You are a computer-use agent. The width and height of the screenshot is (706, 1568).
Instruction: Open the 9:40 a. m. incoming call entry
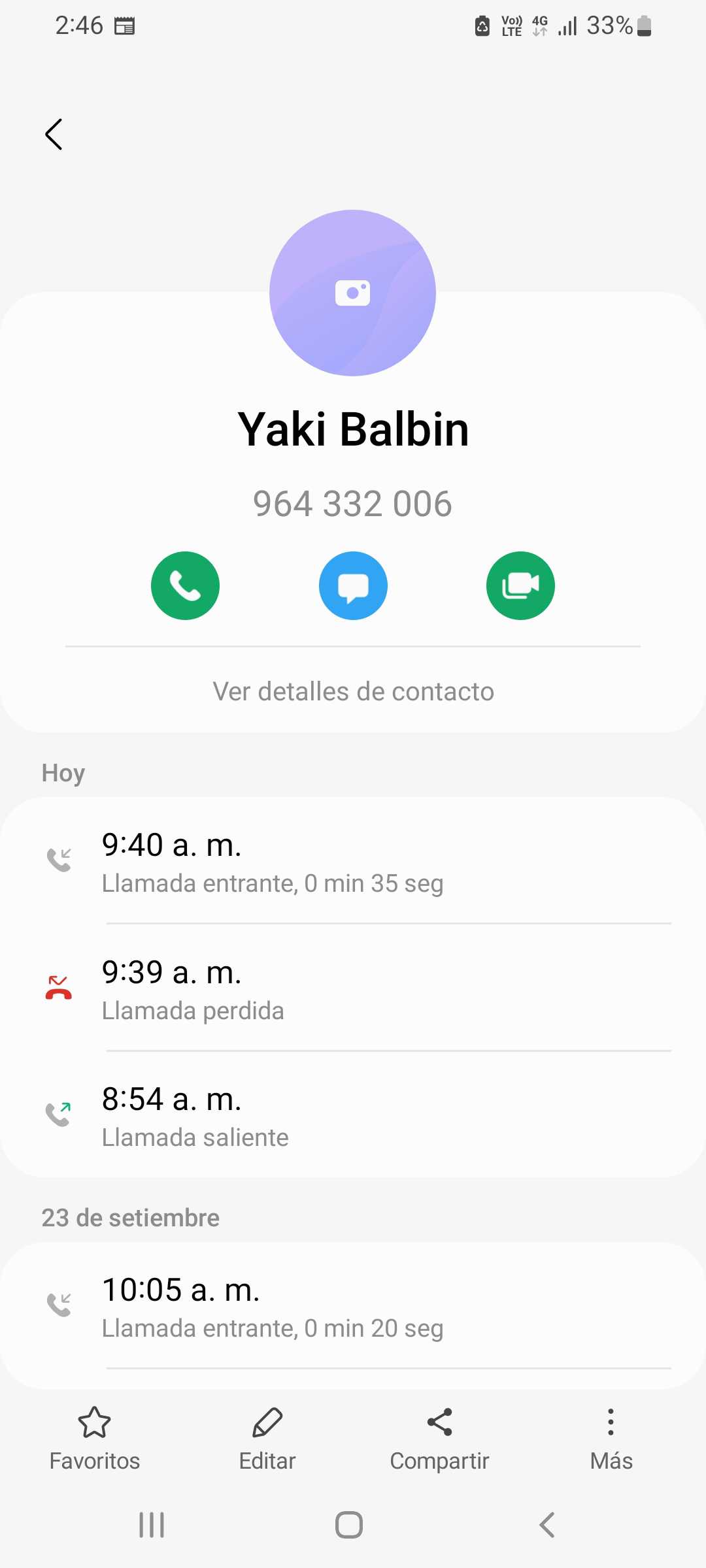(x=353, y=861)
